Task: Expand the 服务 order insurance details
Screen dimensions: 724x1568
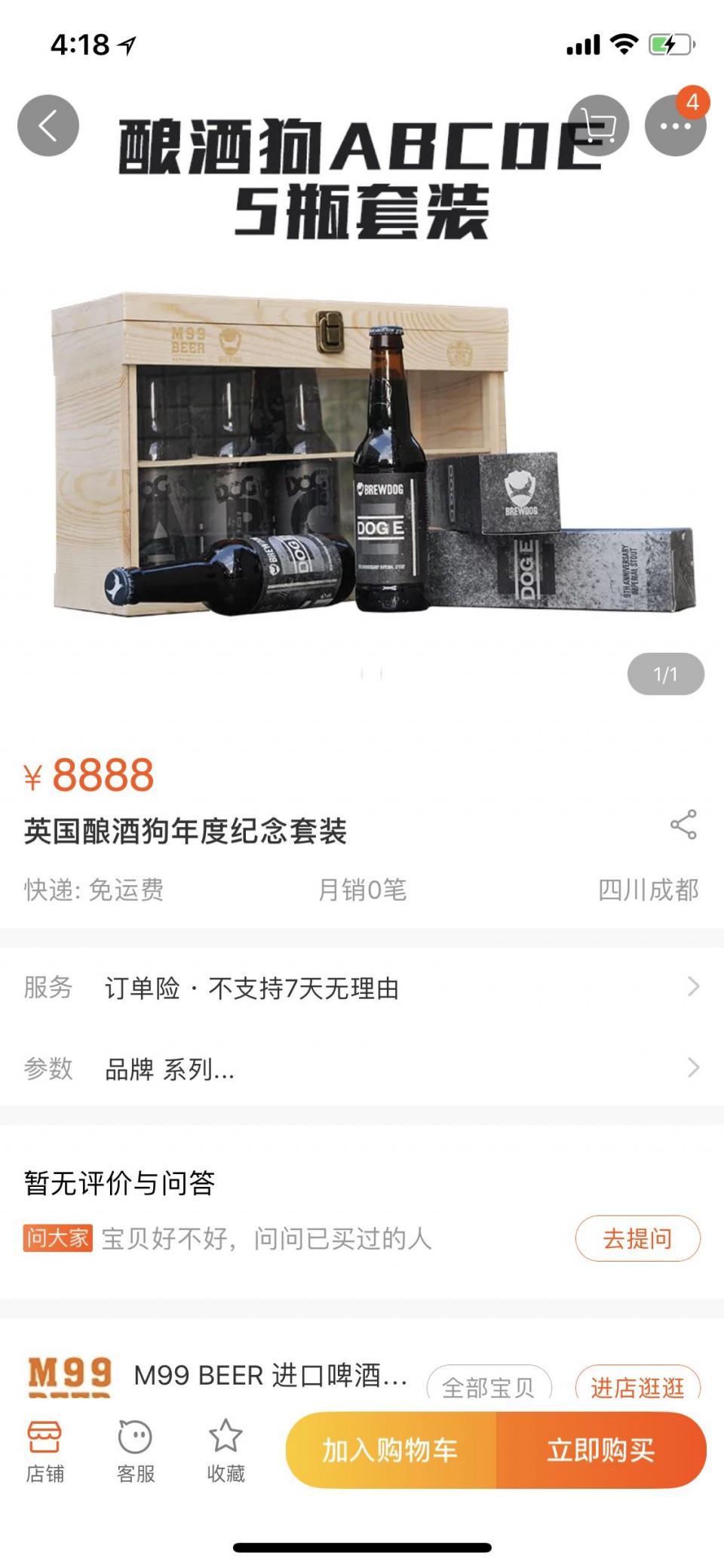Action: tap(362, 986)
